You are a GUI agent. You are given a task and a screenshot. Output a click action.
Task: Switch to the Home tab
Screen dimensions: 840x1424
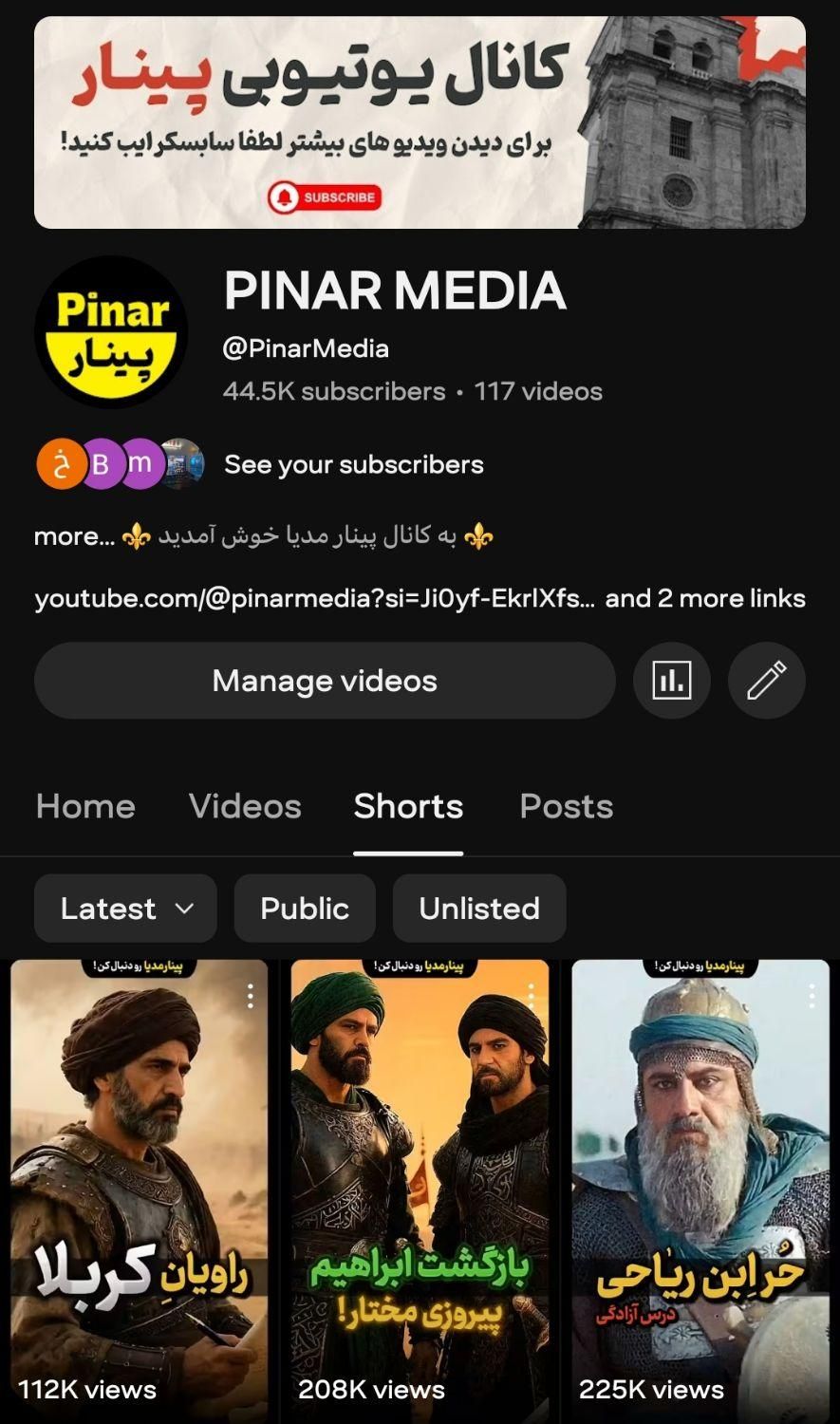tap(85, 806)
